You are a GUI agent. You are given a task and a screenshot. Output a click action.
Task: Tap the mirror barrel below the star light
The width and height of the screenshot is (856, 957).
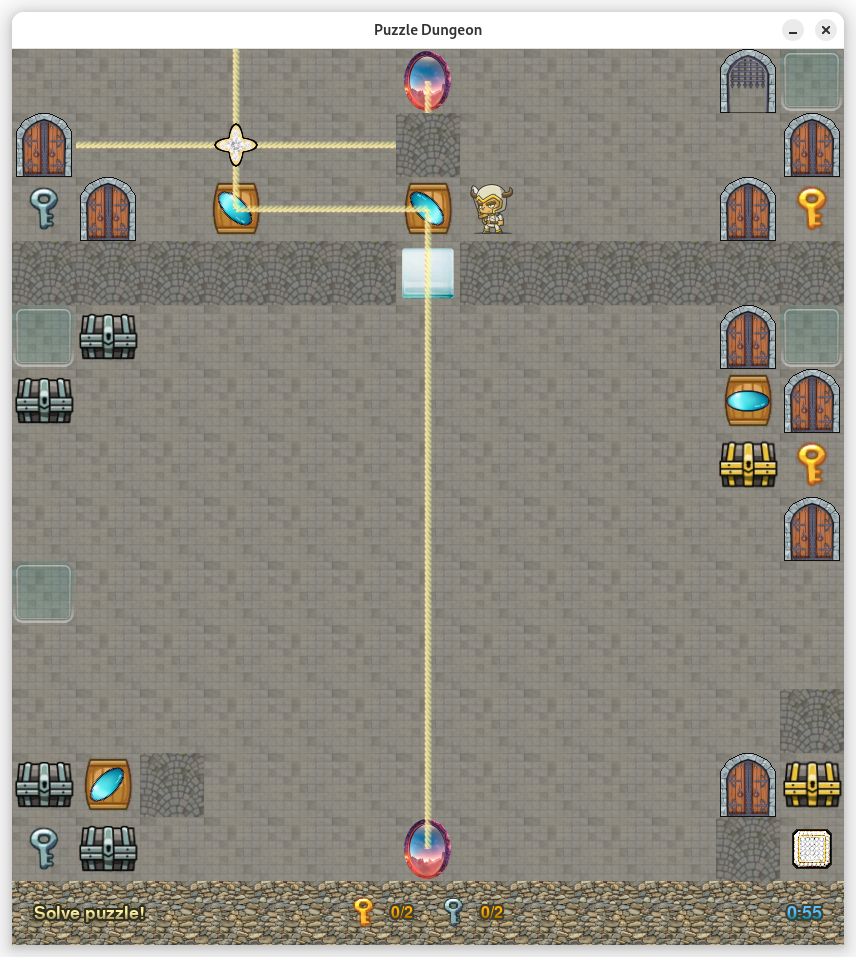coord(236,209)
